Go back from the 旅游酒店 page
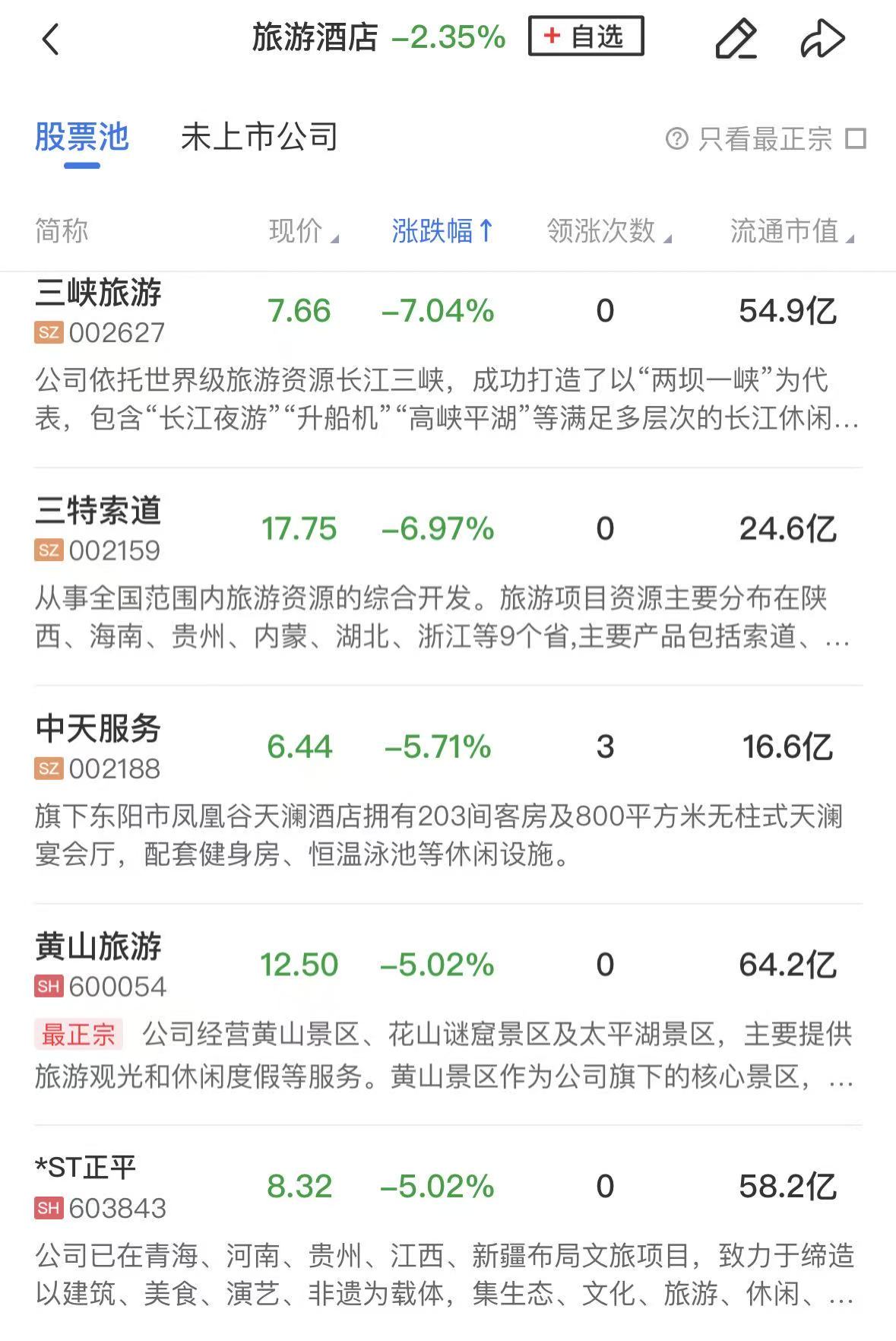896x1341 pixels. (51, 40)
